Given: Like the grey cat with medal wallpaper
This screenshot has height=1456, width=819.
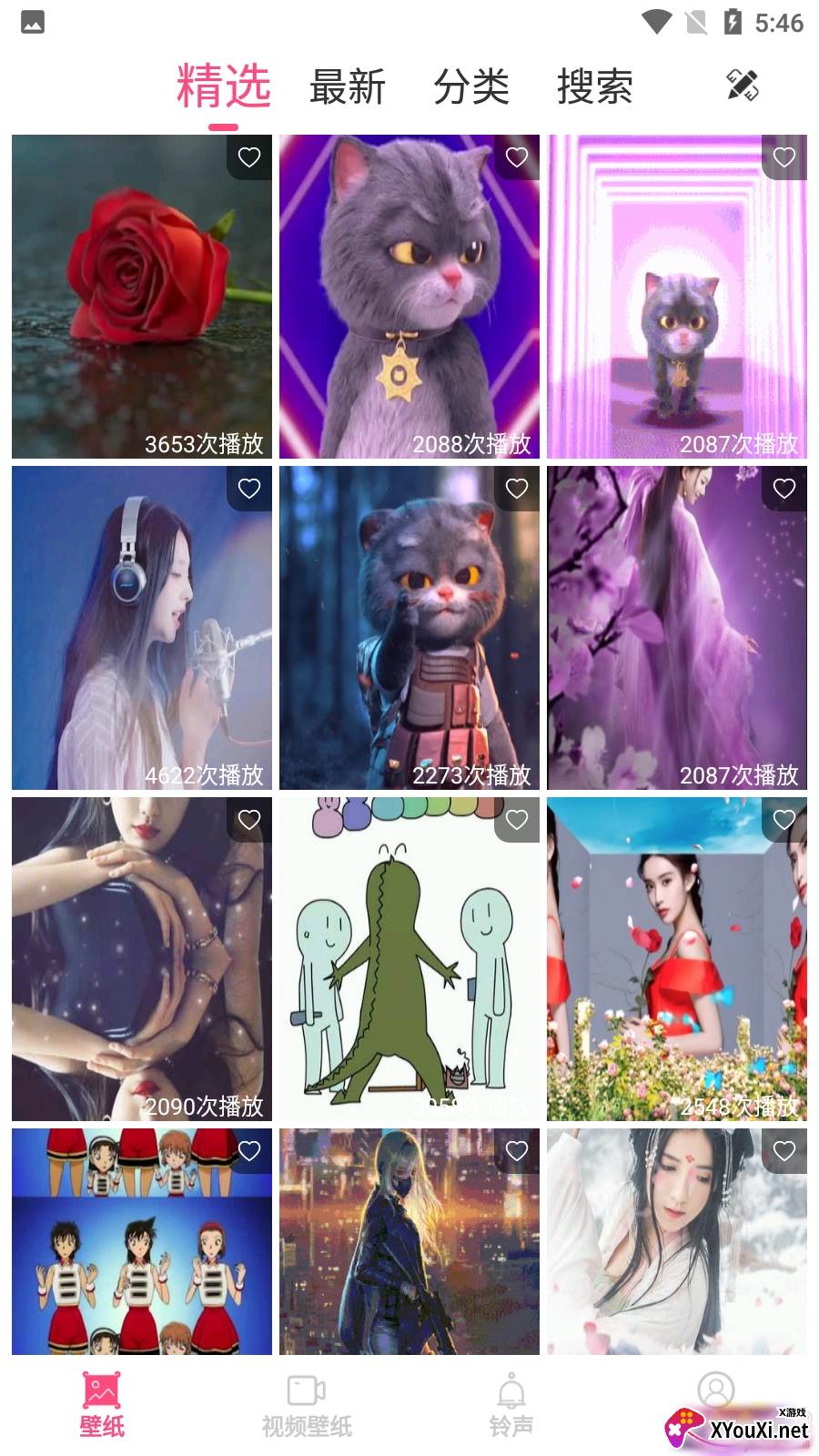Looking at the screenshot, I should (x=517, y=157).
